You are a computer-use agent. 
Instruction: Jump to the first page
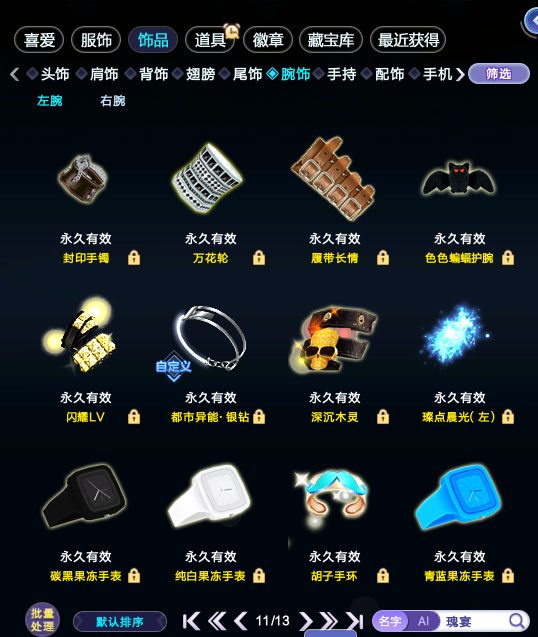click(x=191, y=621)
